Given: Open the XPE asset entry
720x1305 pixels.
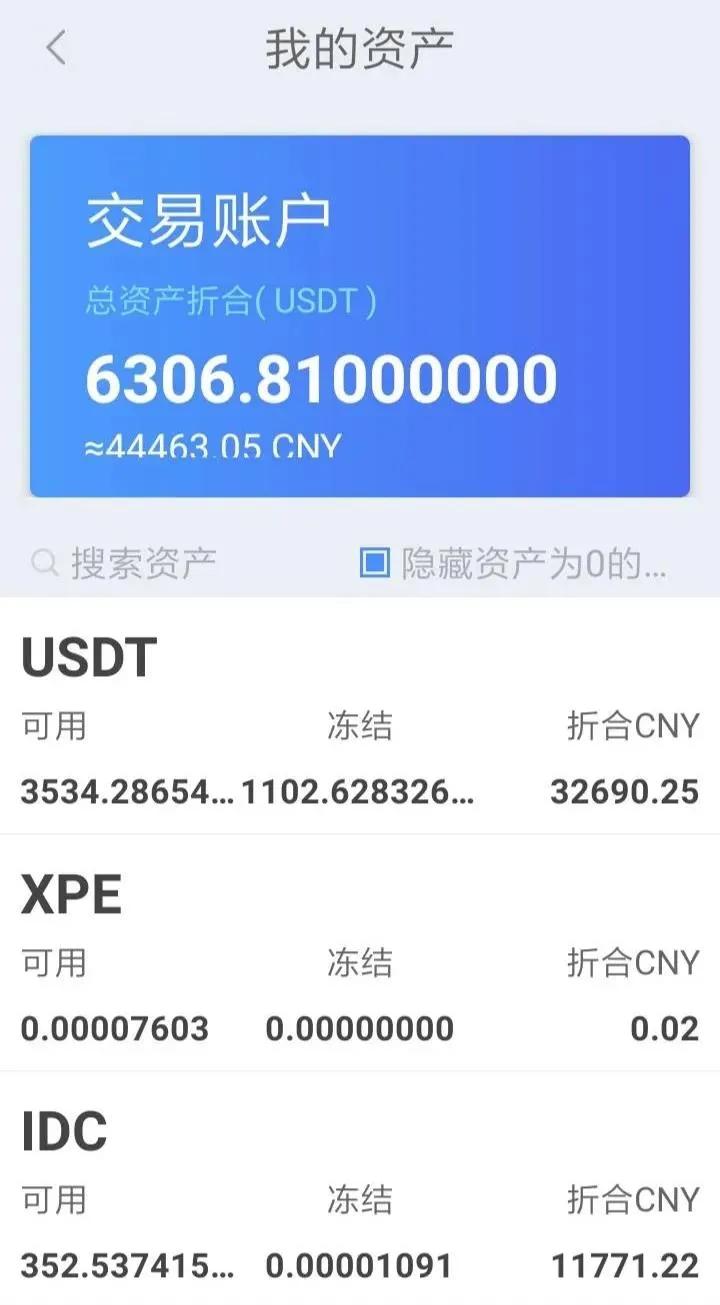Looking at the screenshot, I should pos(70,894).
